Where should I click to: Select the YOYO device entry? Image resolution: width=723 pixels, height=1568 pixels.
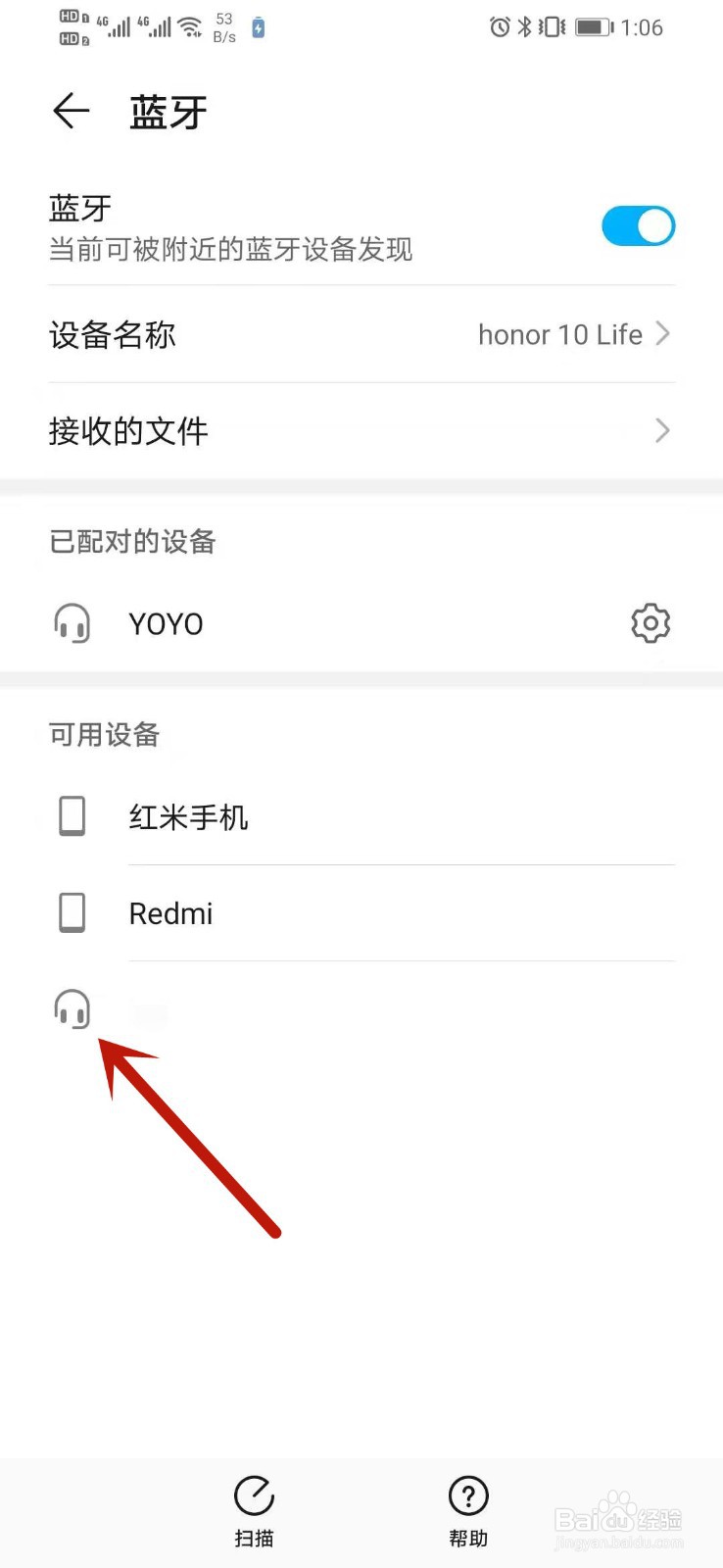[x=165, y=622]
